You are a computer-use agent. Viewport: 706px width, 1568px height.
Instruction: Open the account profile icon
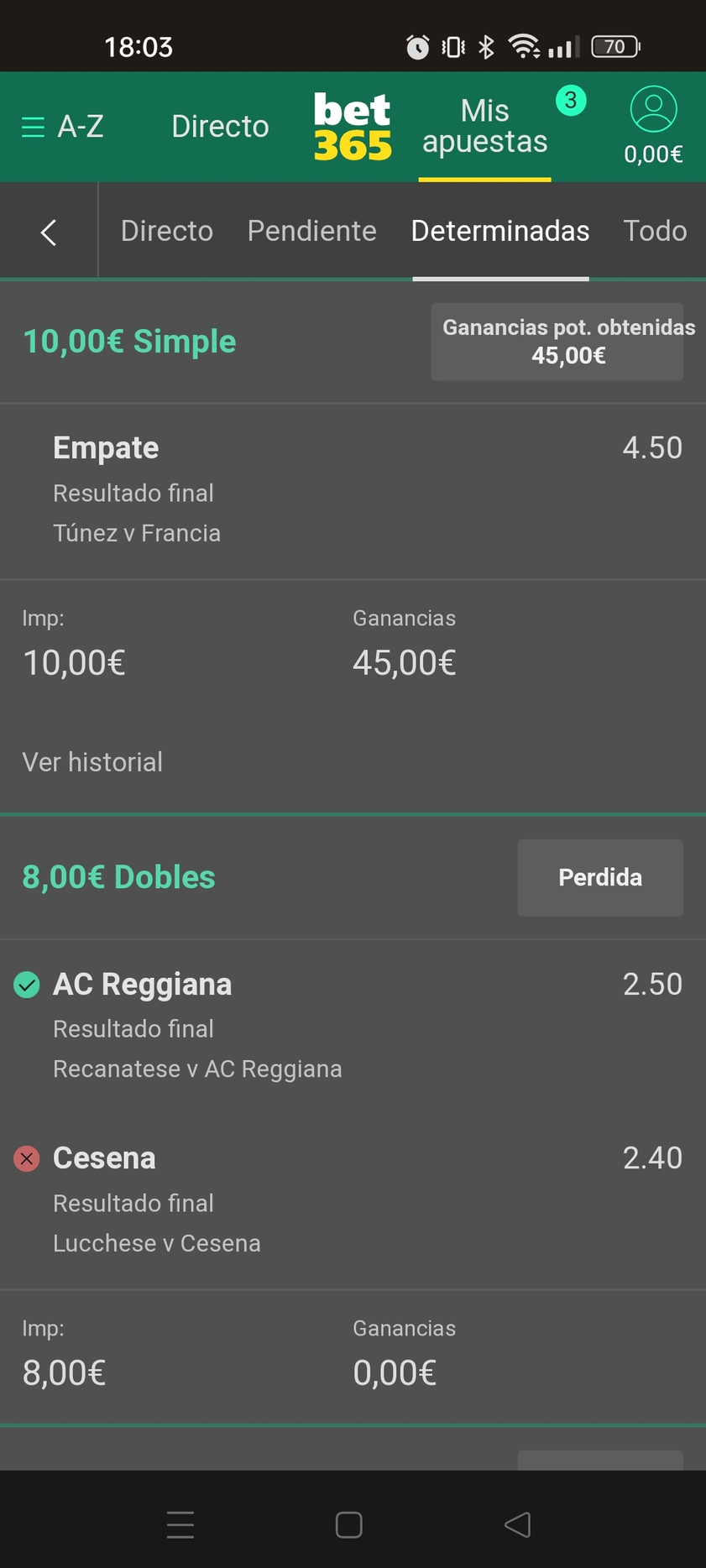pyautogui.click(x=653, y=109)
